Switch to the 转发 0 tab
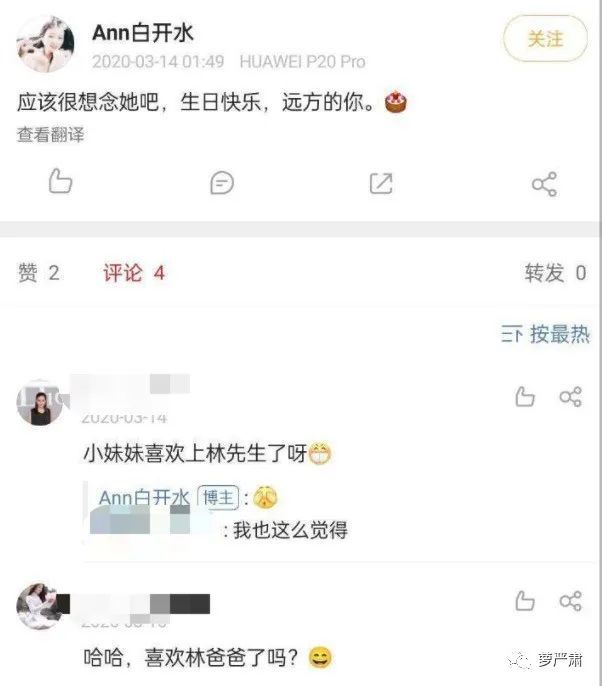Viewport: 602px width, 686px height. point(555,273)
